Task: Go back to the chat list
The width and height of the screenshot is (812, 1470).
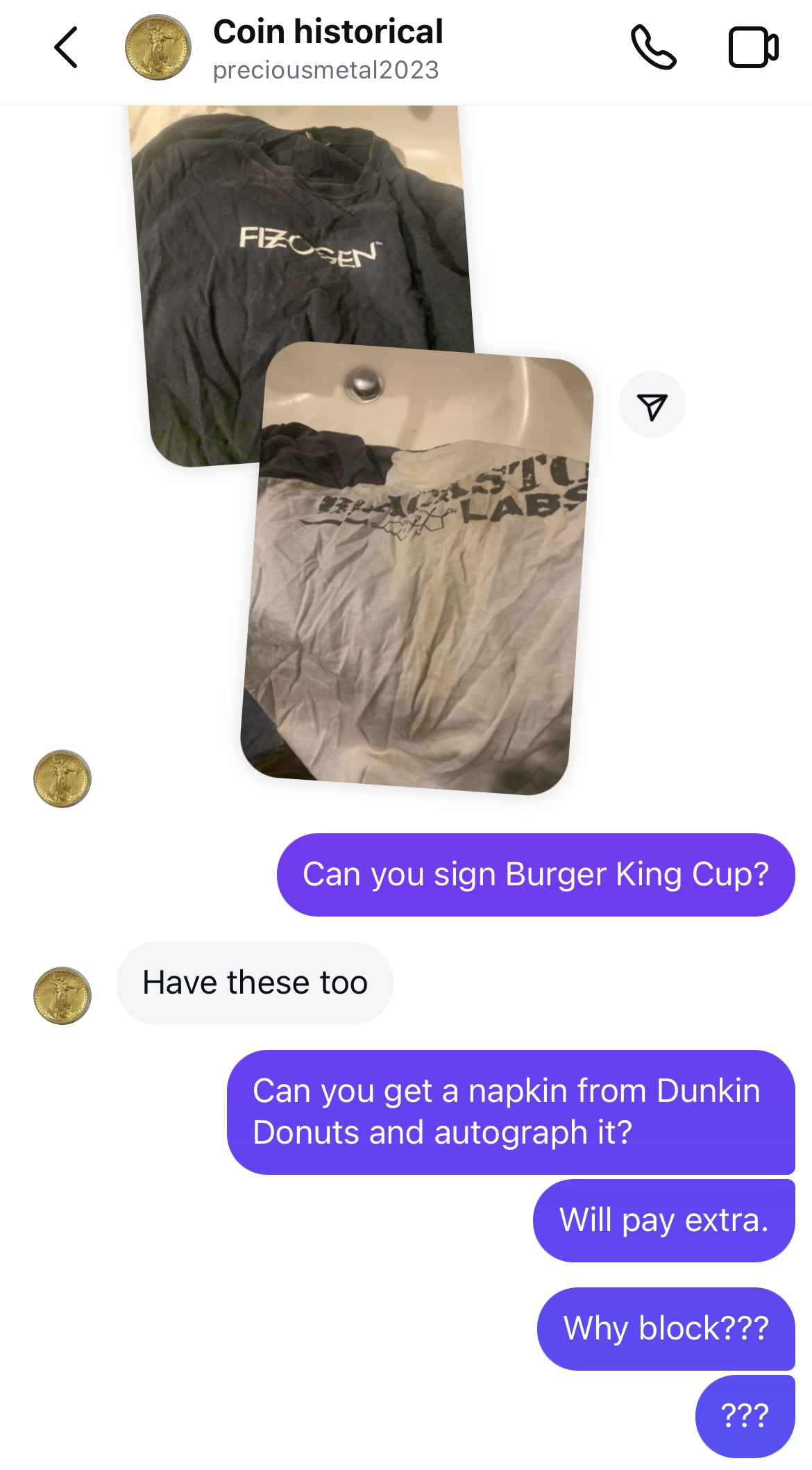Action: click(66, 48)
